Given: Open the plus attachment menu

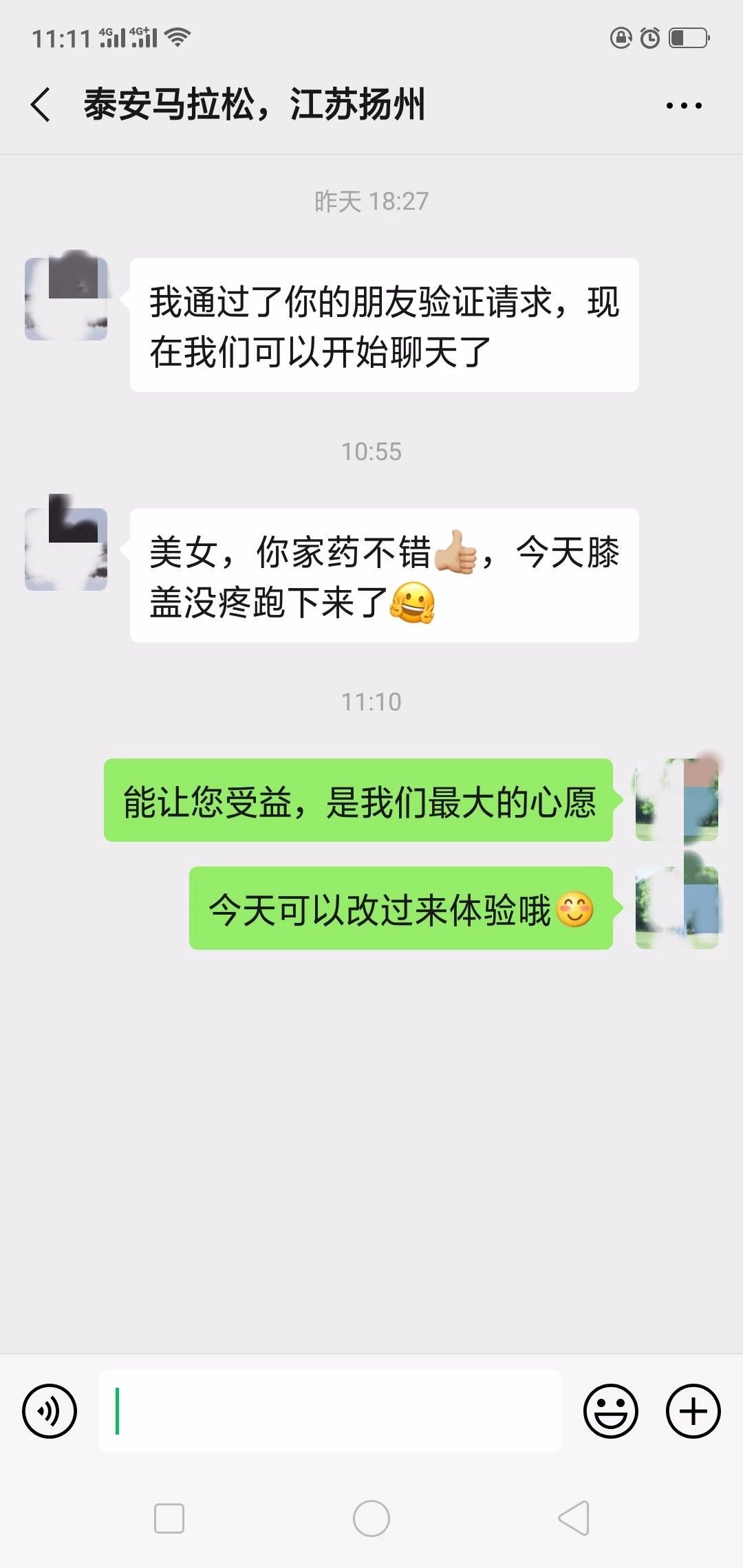Looking at the screenshot, I should 693,1411.
